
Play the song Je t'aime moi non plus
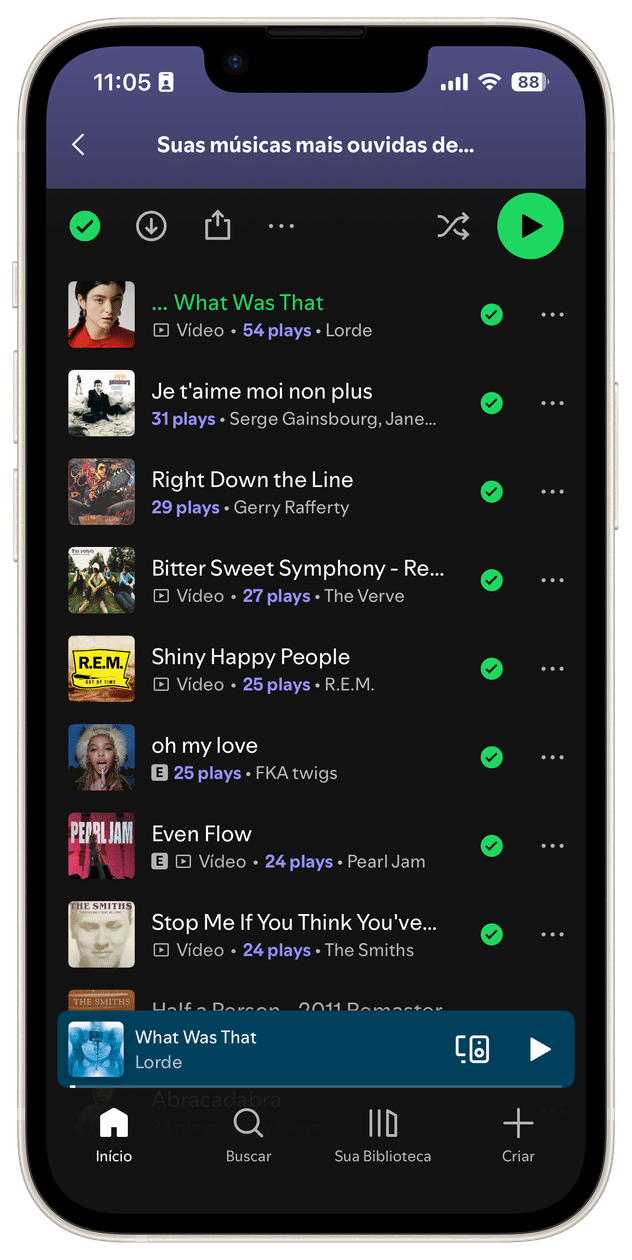click(x=262, y=392)
